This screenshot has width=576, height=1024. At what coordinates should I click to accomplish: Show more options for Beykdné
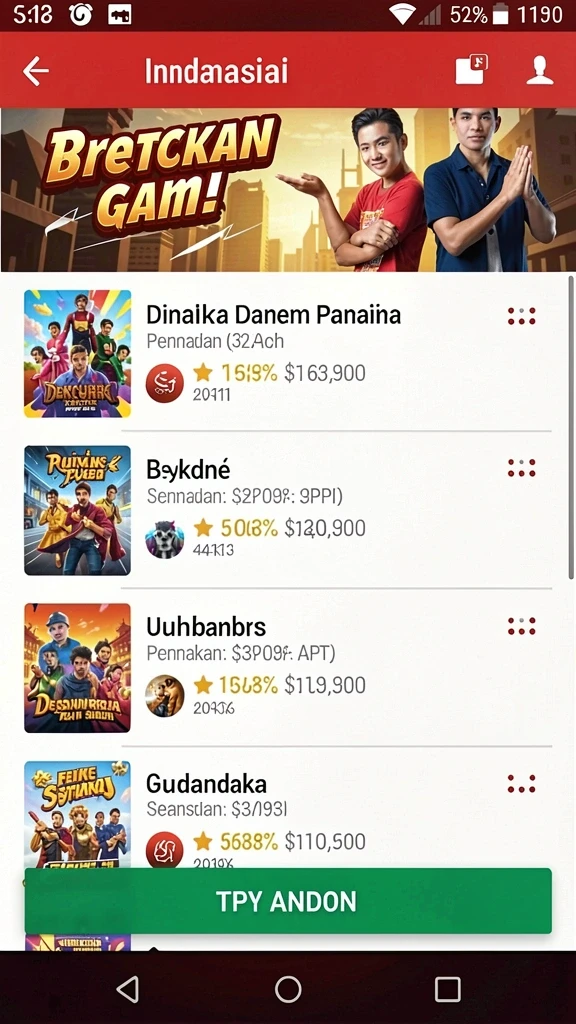point(522,468)
